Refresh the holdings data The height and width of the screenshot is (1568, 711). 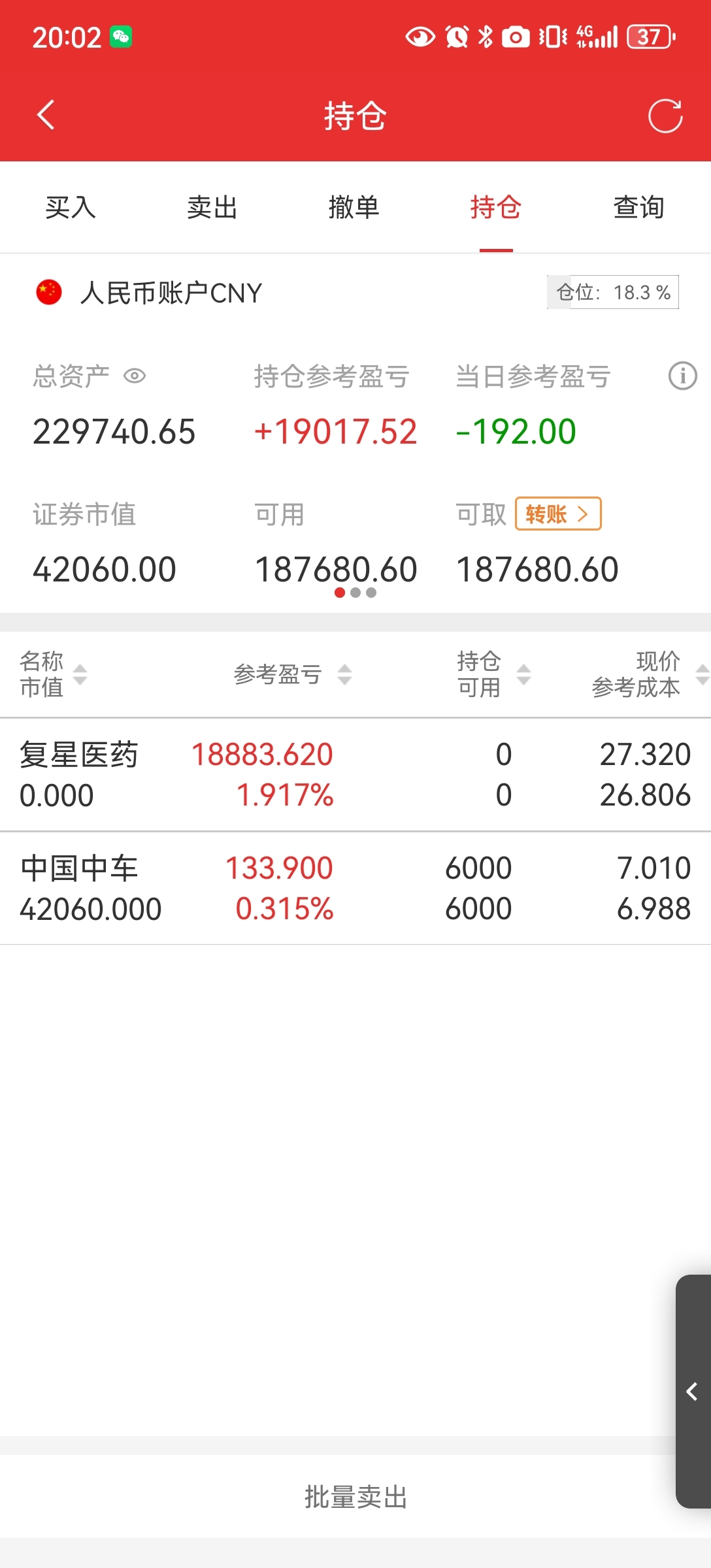665,116
